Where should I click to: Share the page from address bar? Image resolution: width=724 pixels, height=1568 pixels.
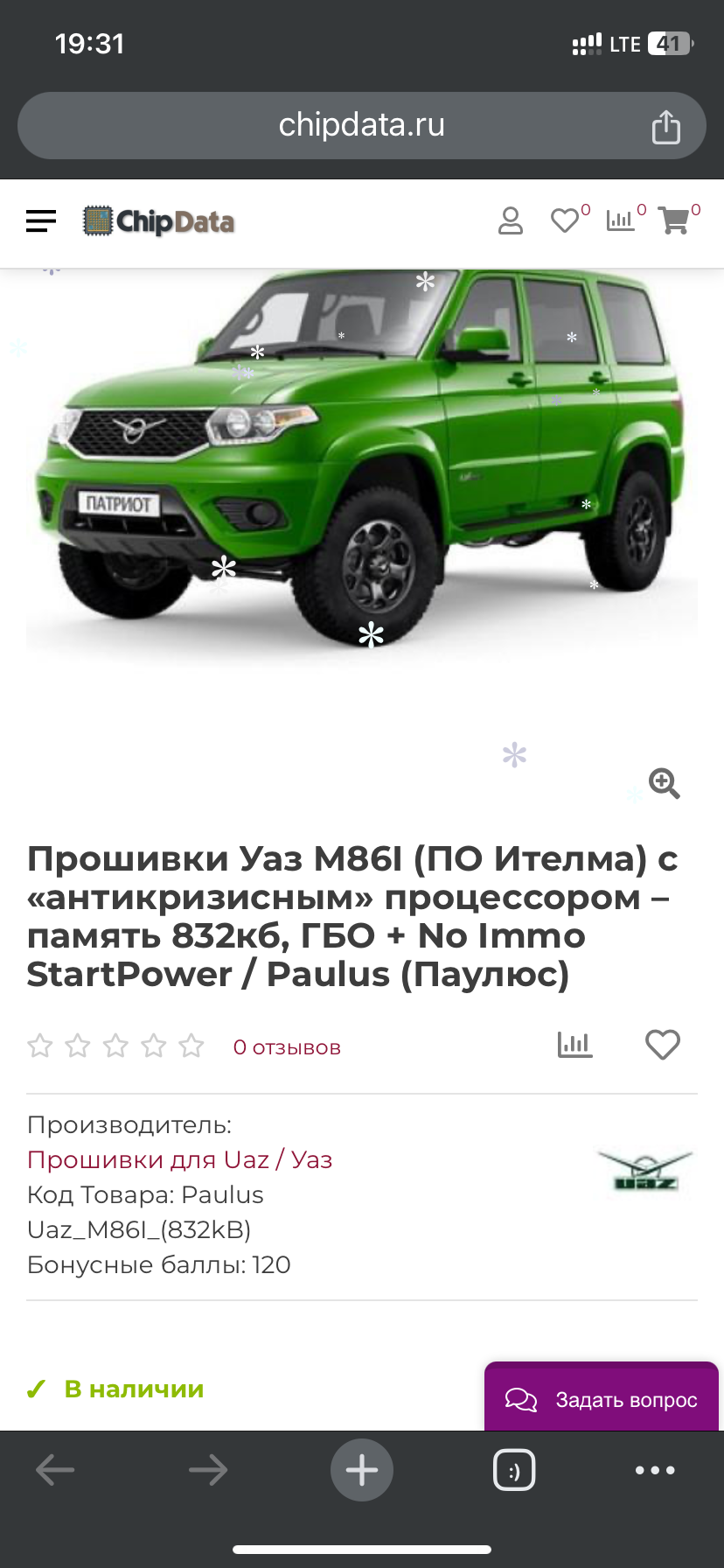[x=665, y=127]
